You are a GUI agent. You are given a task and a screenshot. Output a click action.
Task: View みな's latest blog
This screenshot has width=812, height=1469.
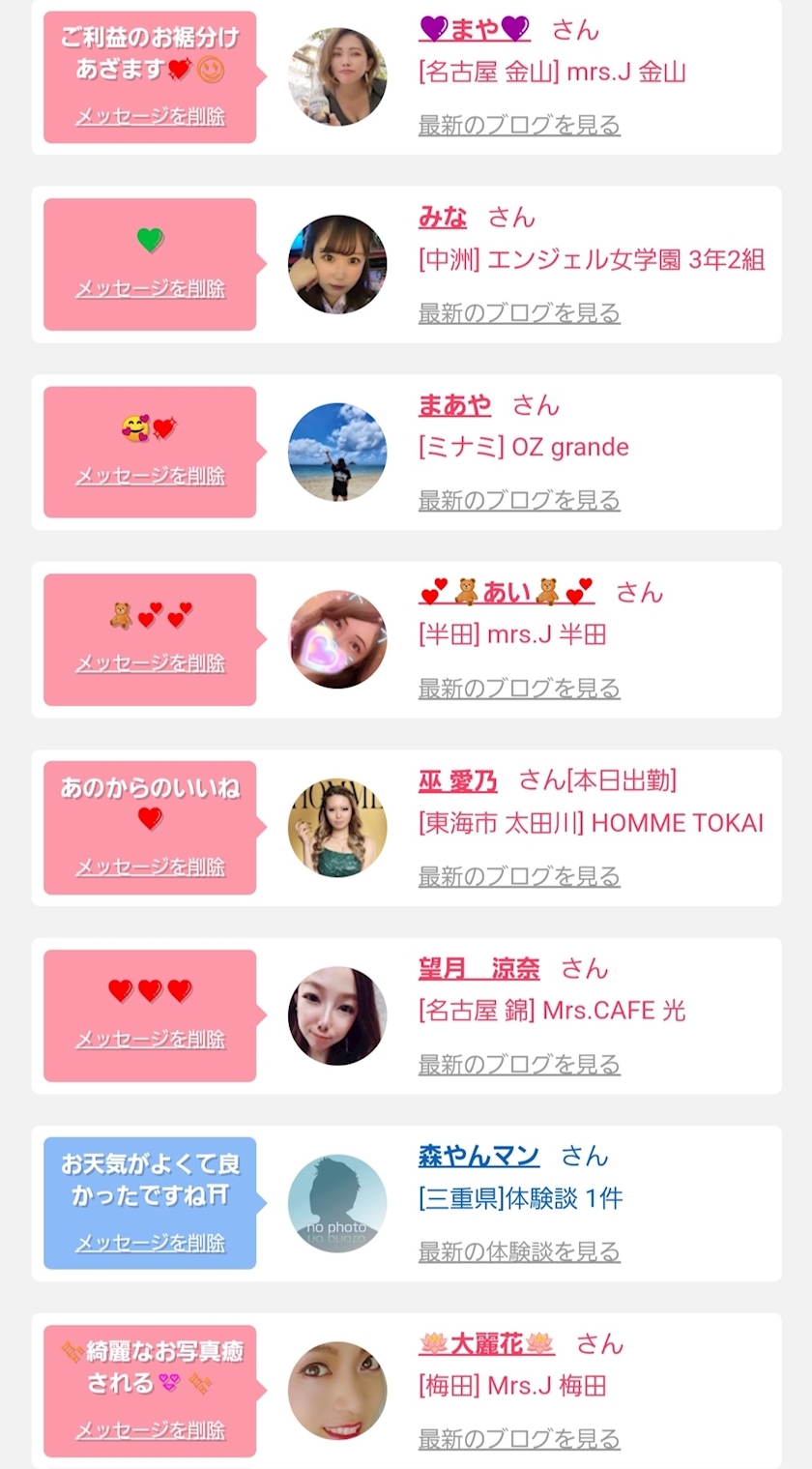(x=519, y=313)
